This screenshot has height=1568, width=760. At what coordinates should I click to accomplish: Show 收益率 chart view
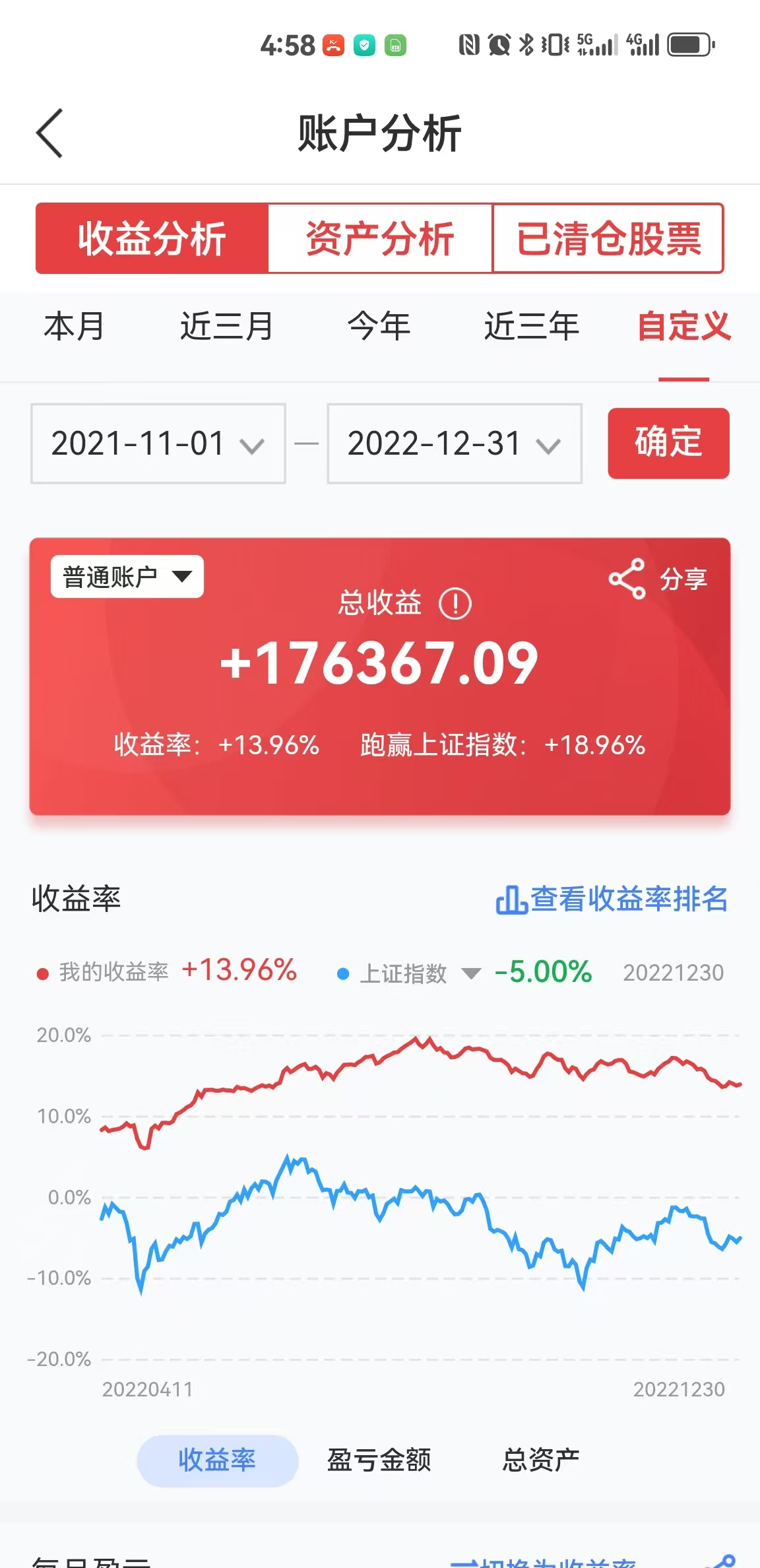(x=217, y=1460)
